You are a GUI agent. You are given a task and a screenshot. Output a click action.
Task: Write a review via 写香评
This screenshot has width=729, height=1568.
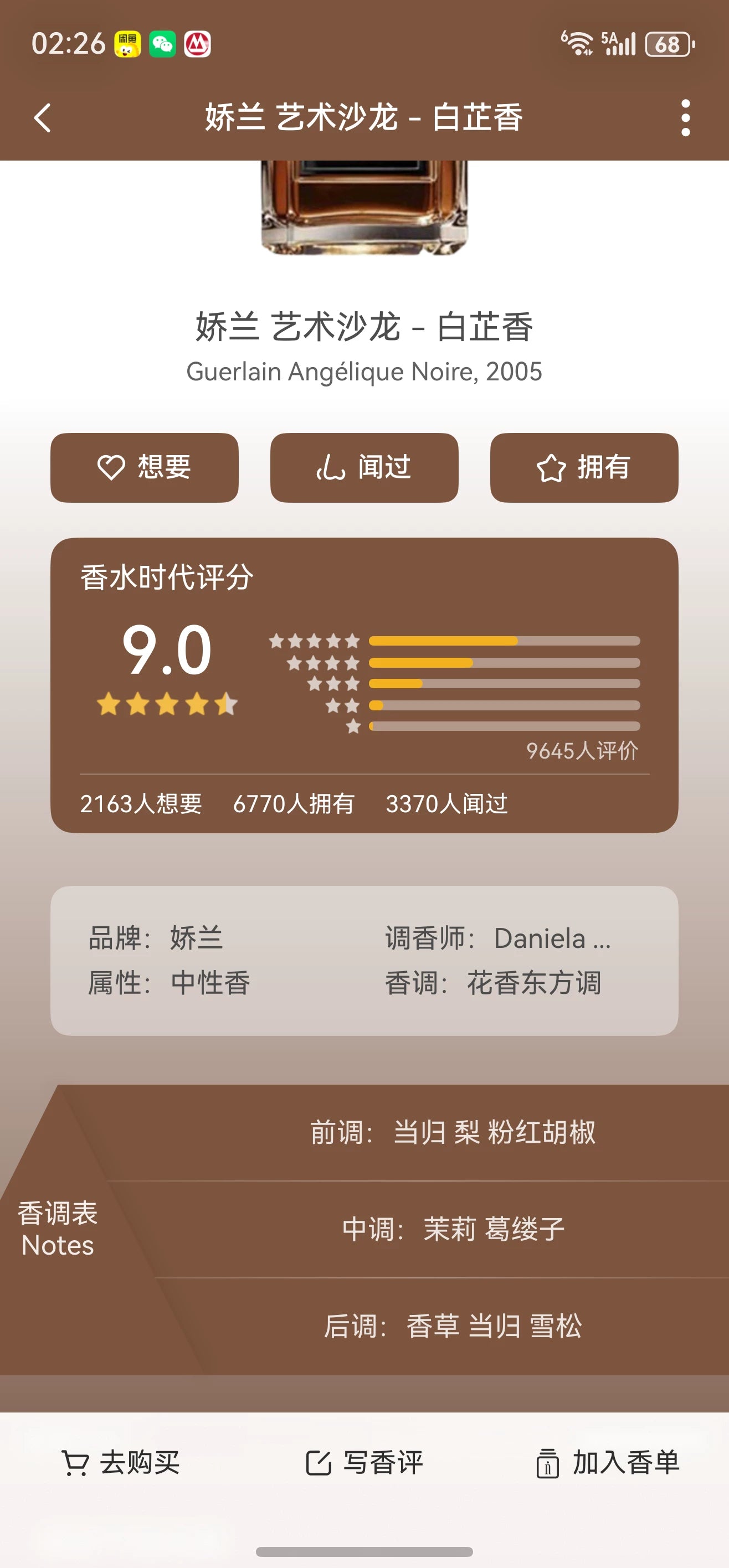pyautogui.click(x=364, y=1463)
